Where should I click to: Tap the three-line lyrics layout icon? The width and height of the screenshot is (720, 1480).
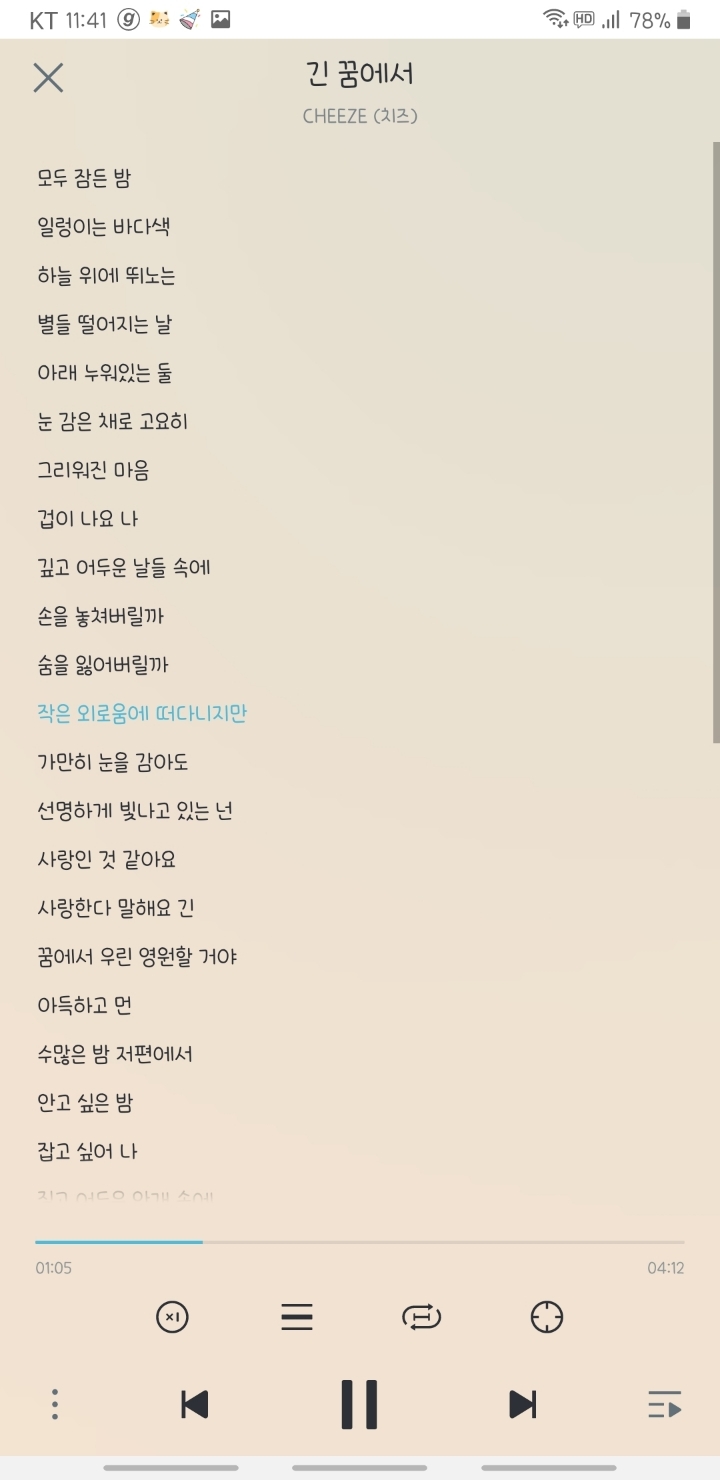[297, 1317]
